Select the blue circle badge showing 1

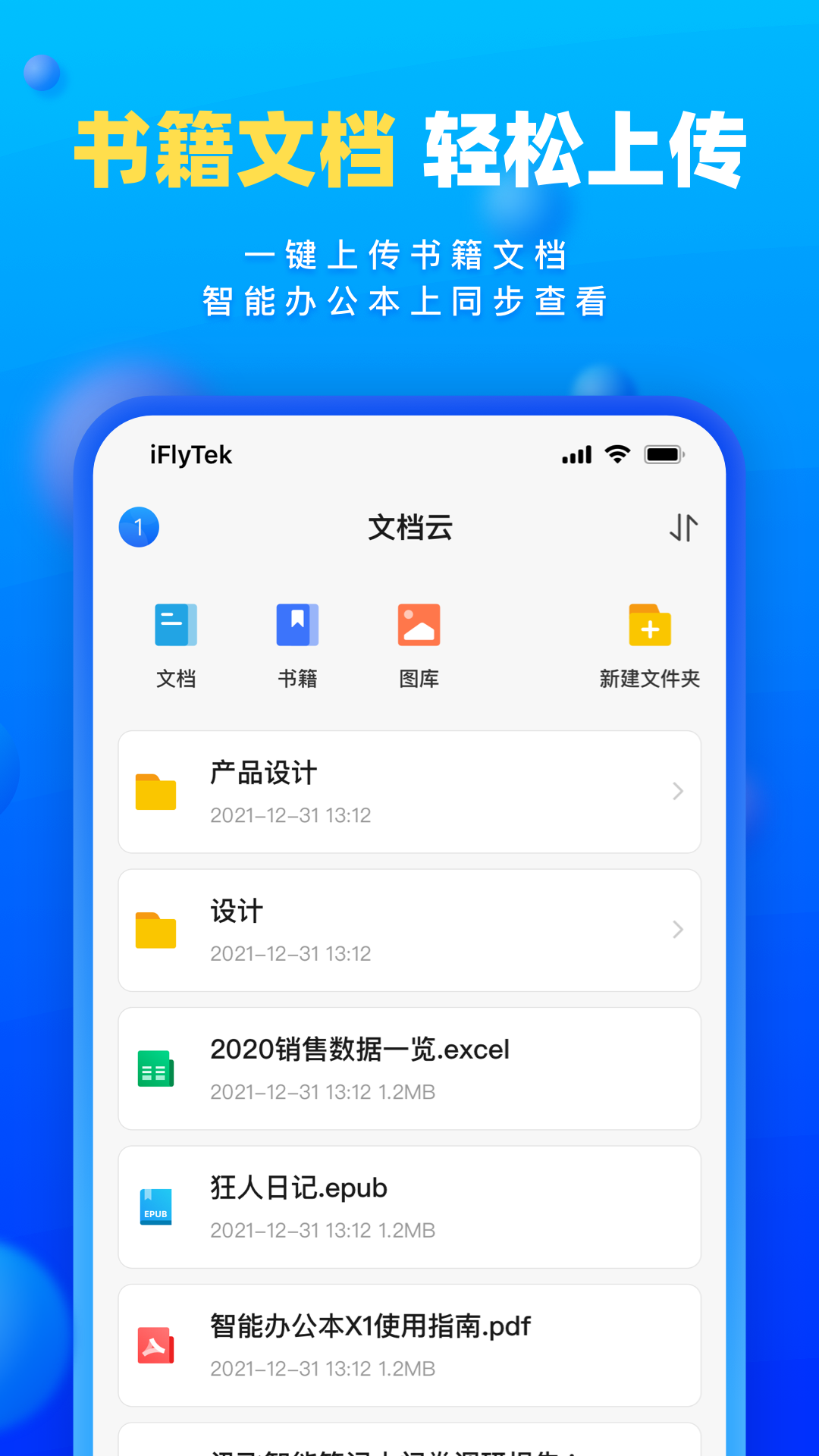(139, 527)
